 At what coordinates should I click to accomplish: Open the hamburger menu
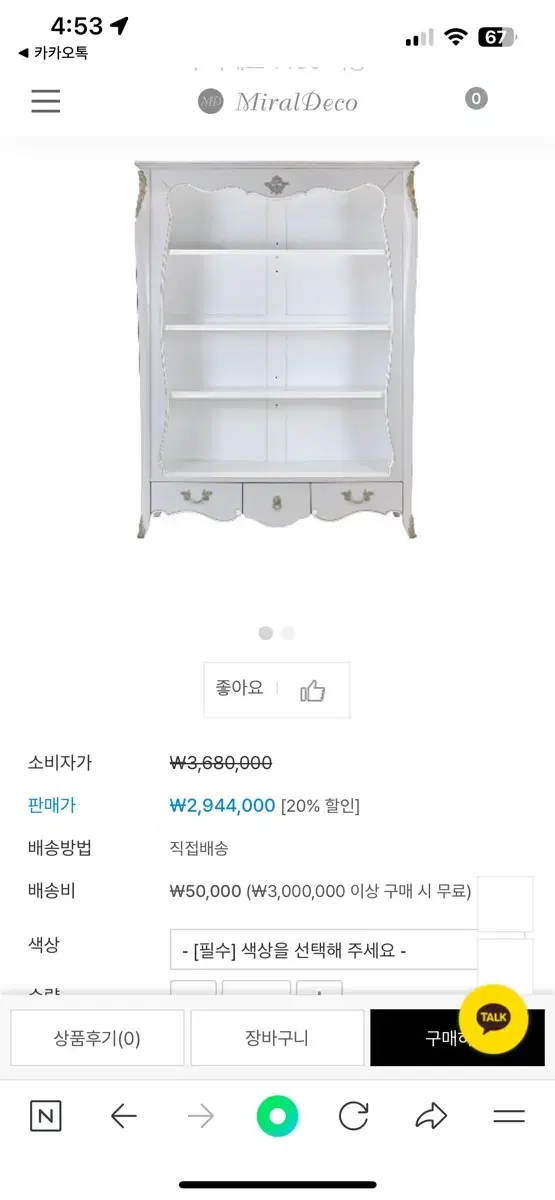click(x=45, y=101)
